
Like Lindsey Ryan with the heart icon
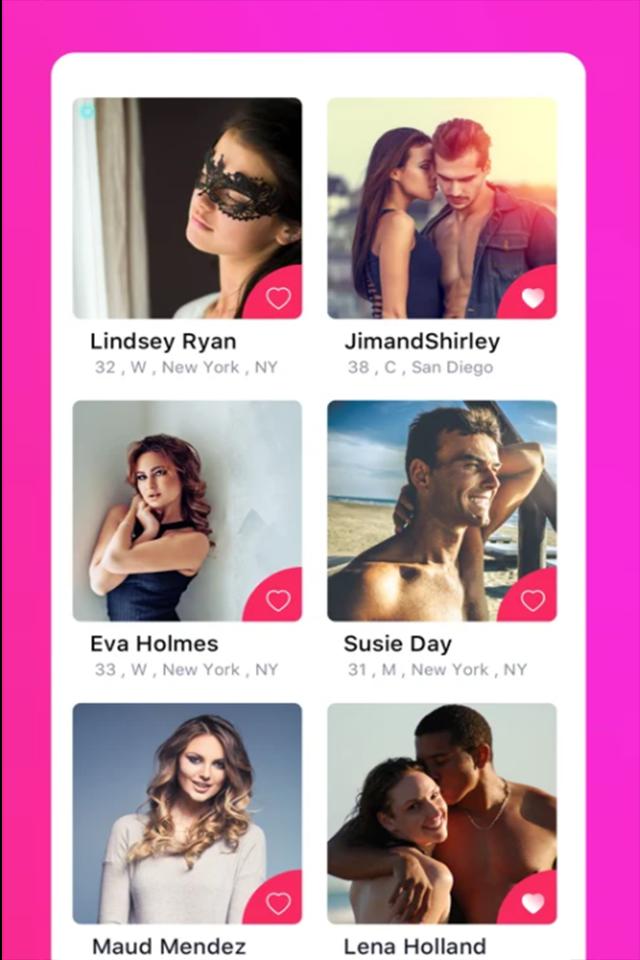click(278, 298)
